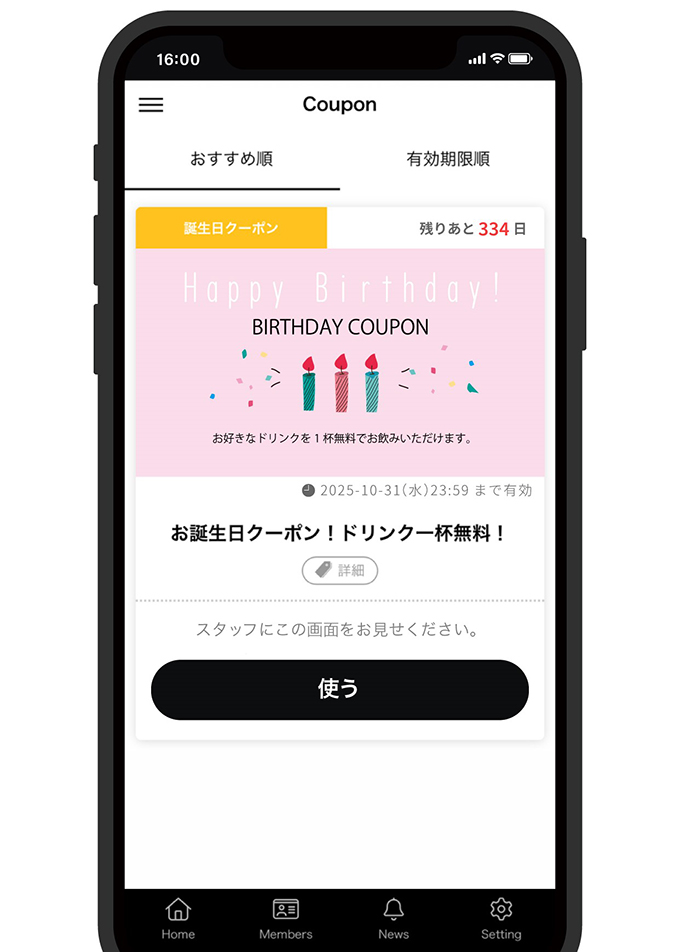Open the Setting tab
The image size is (680, 952).
click(501, 918)
